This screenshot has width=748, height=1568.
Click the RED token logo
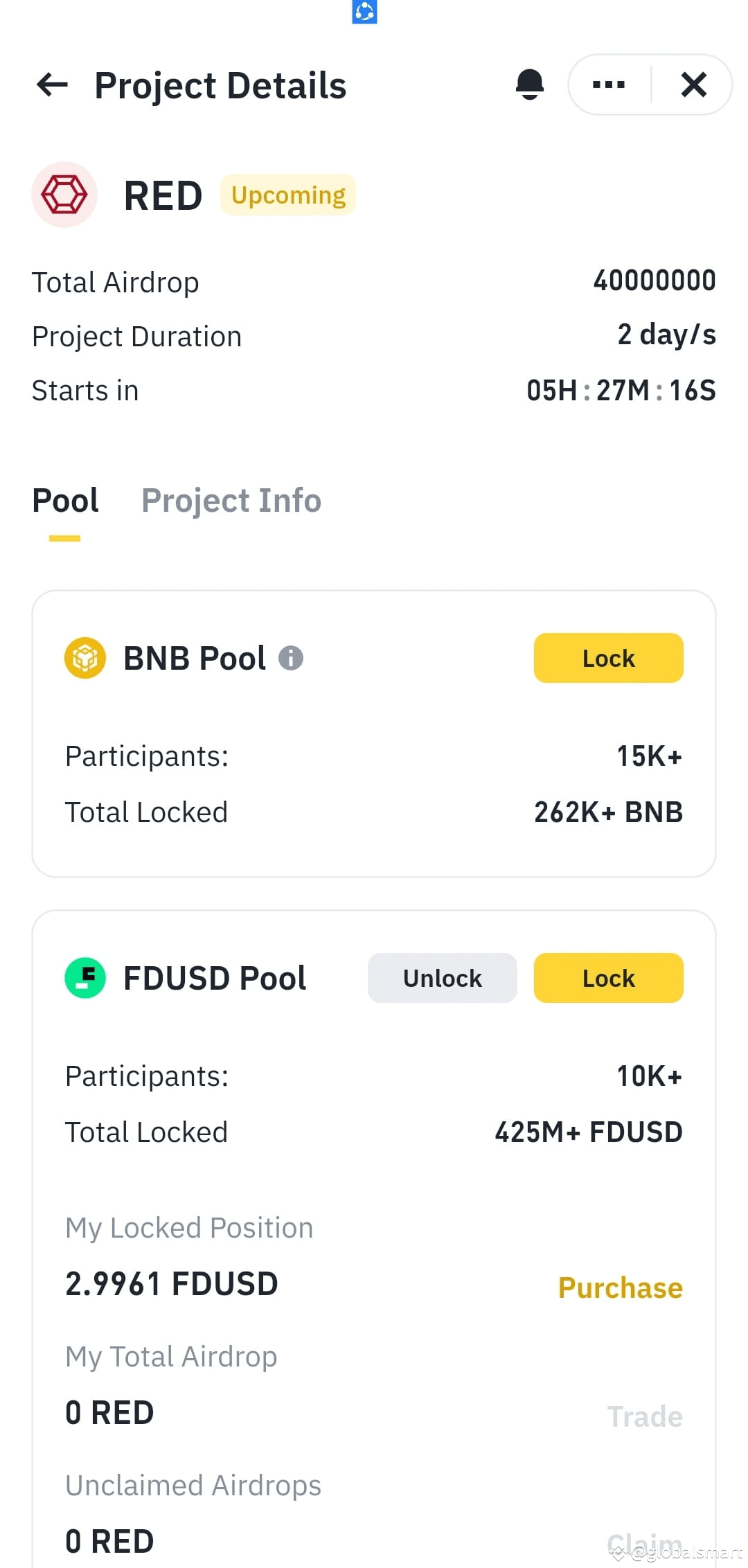pyautogui.click(x=64, y=195)
